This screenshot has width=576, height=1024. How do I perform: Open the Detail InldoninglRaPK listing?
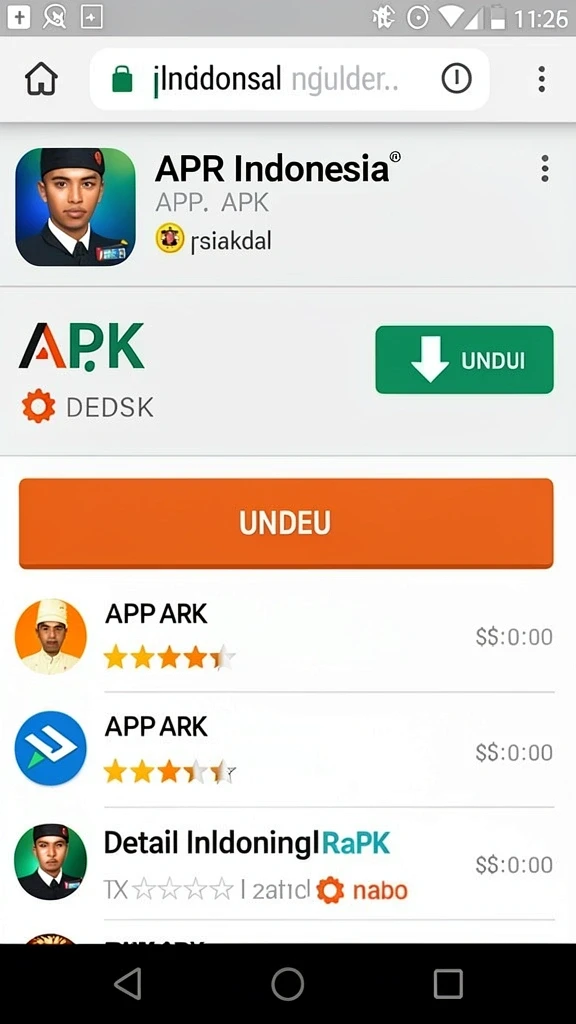coord(284,862)
